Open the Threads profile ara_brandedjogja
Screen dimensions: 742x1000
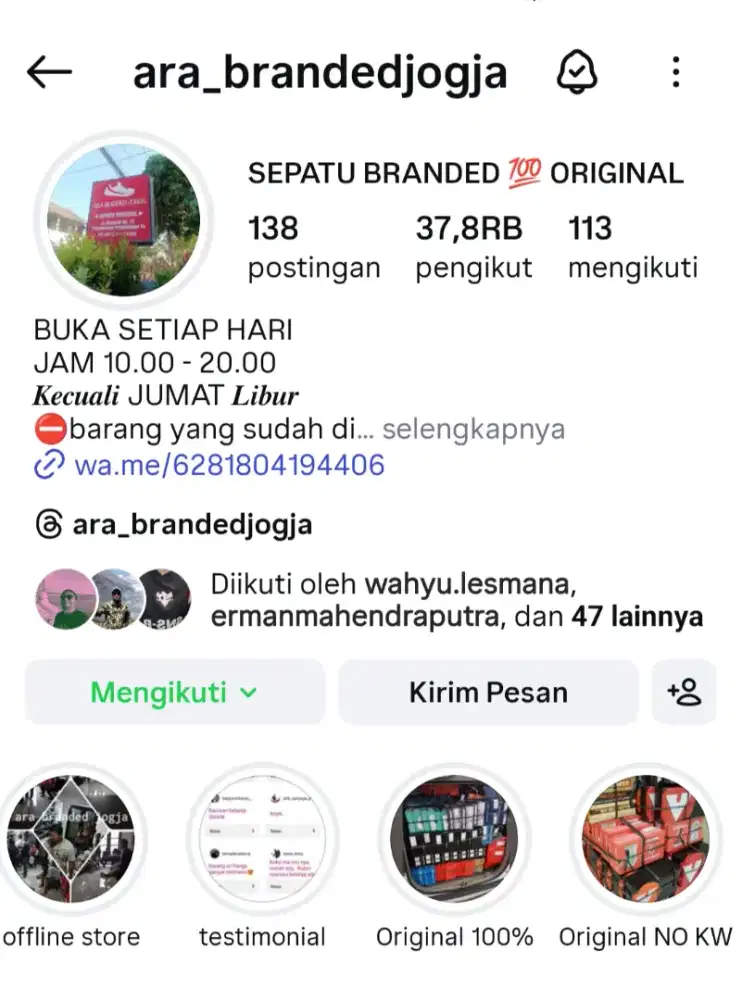(190, 524)
